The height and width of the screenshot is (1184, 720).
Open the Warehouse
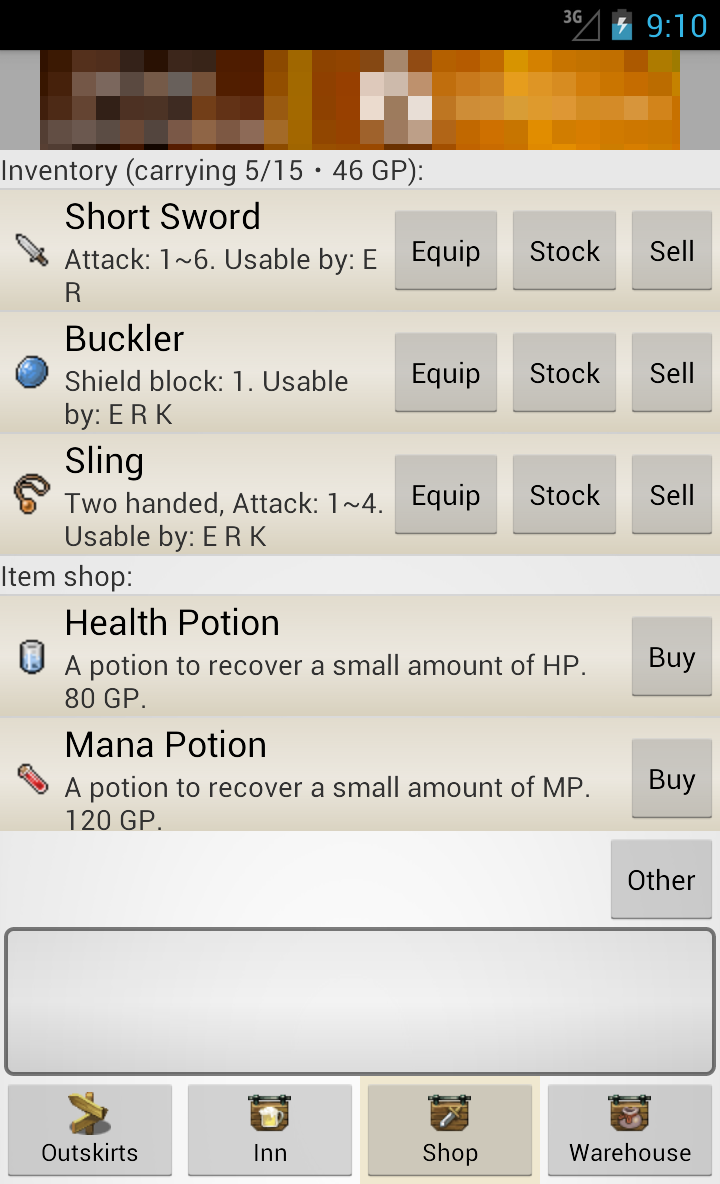point(629,1130)
